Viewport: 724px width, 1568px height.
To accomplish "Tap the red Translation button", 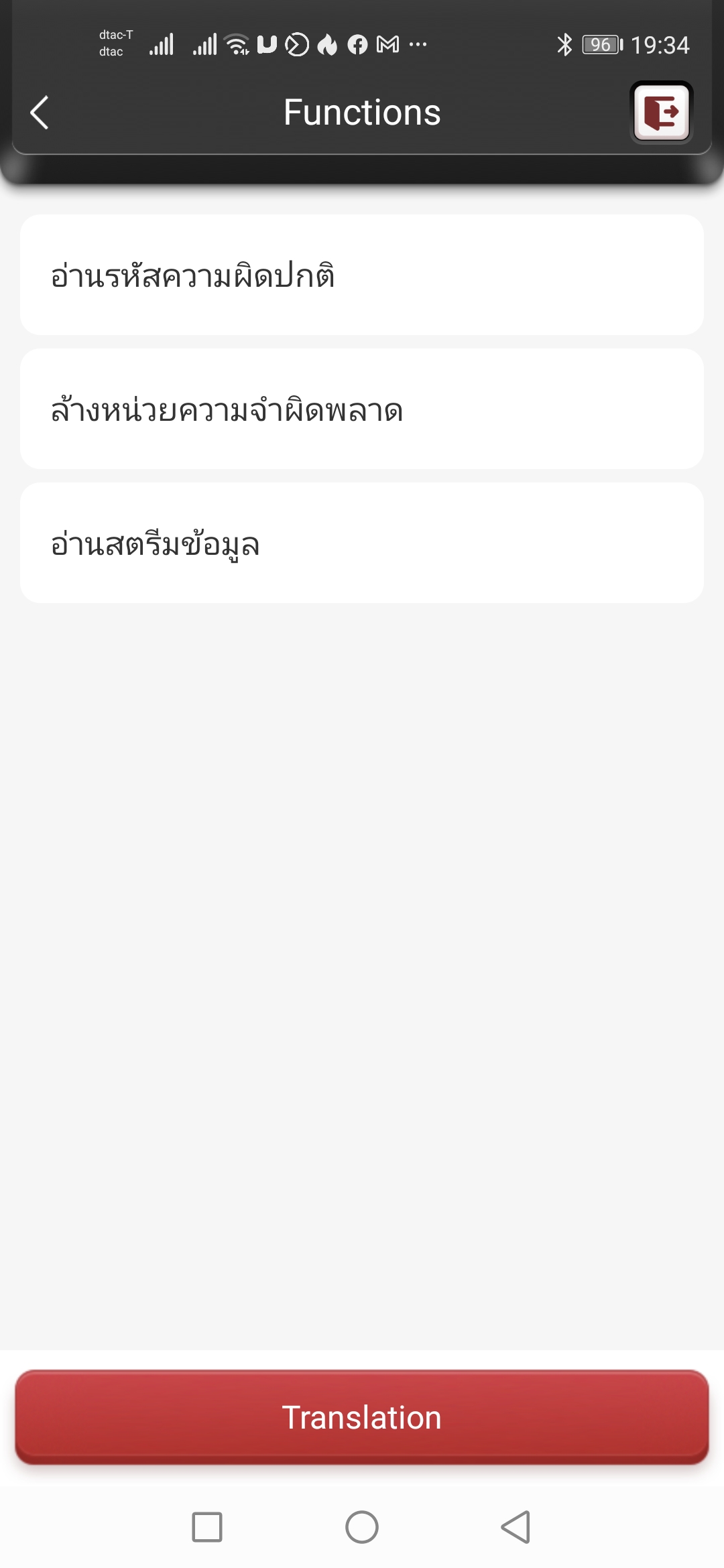I will pos(362,1417).
